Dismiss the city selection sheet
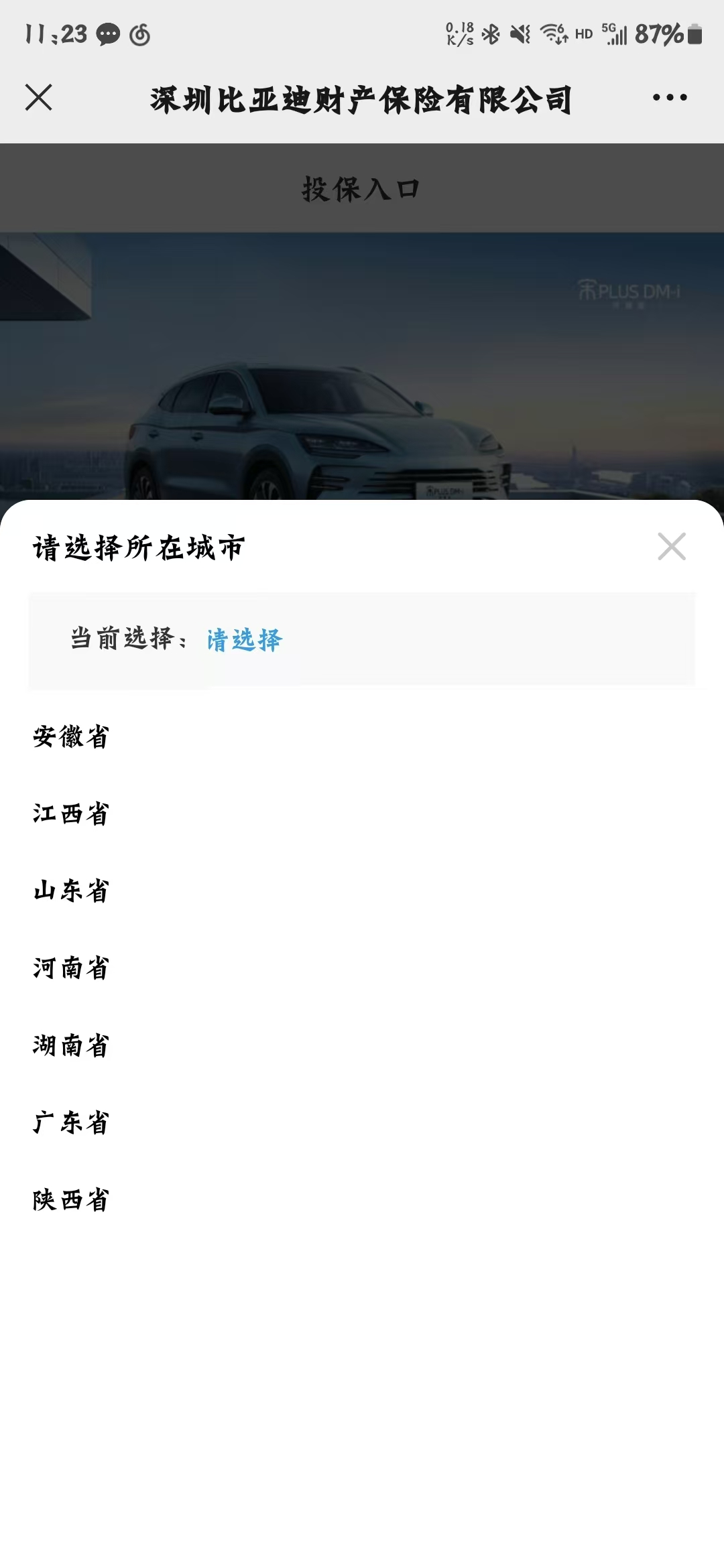This screenshot has width=724, height=1568. pos(672,546)
